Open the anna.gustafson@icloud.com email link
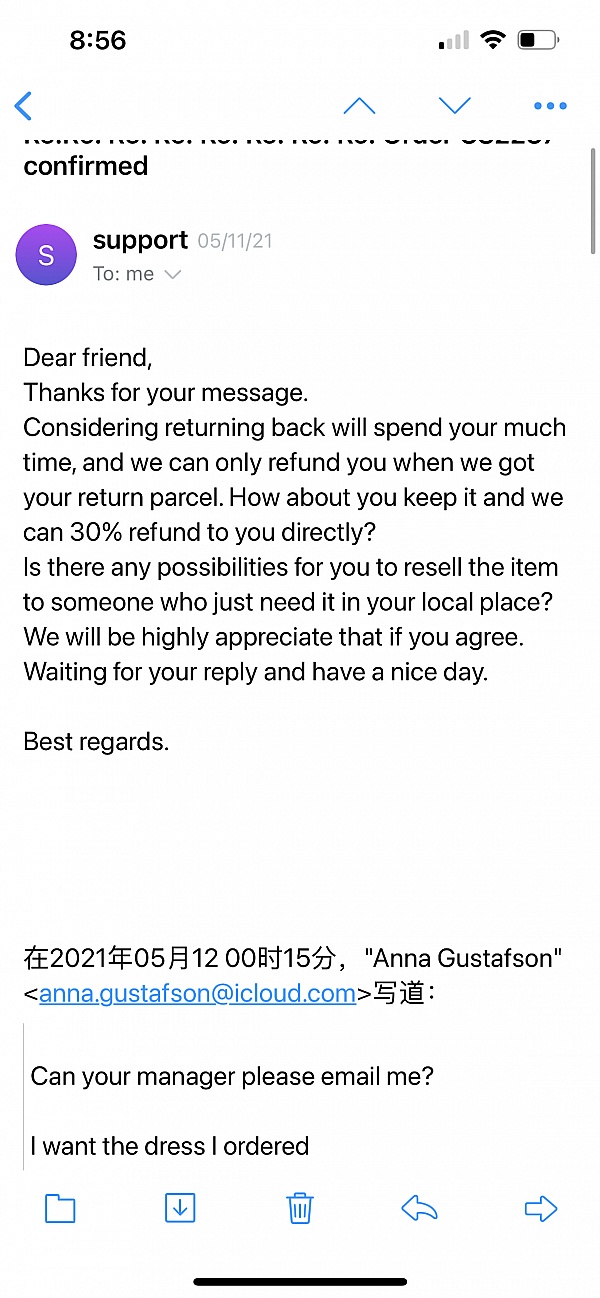Screen dimensions: 600x1298 coord(197,993)
